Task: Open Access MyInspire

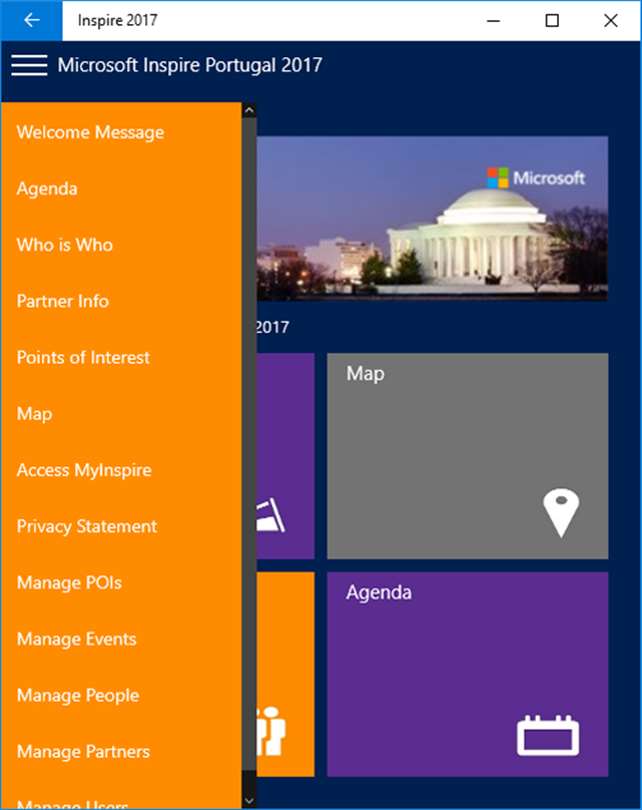Action: pyautogui.click(x=84, y=470)
